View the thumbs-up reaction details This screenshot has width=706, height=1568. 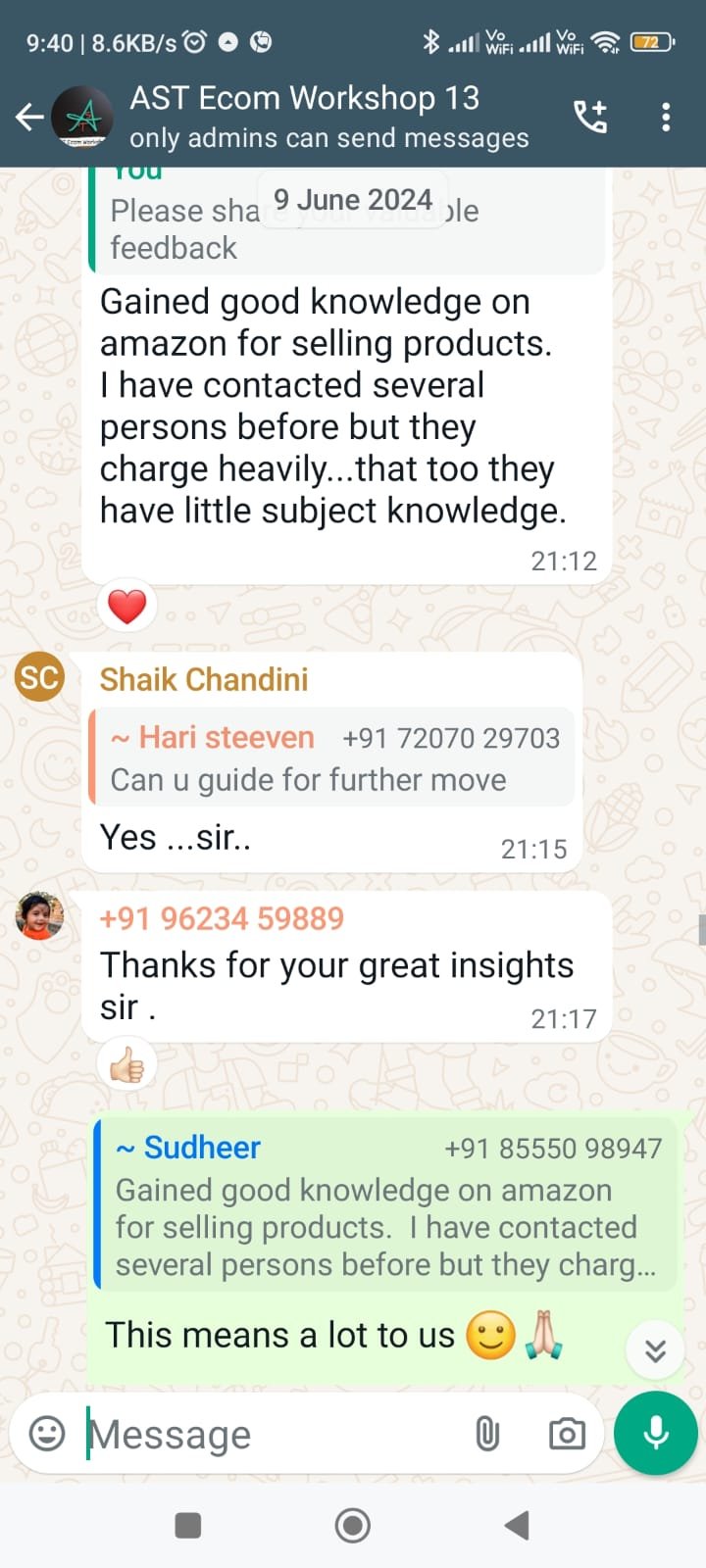point(127,1065)
